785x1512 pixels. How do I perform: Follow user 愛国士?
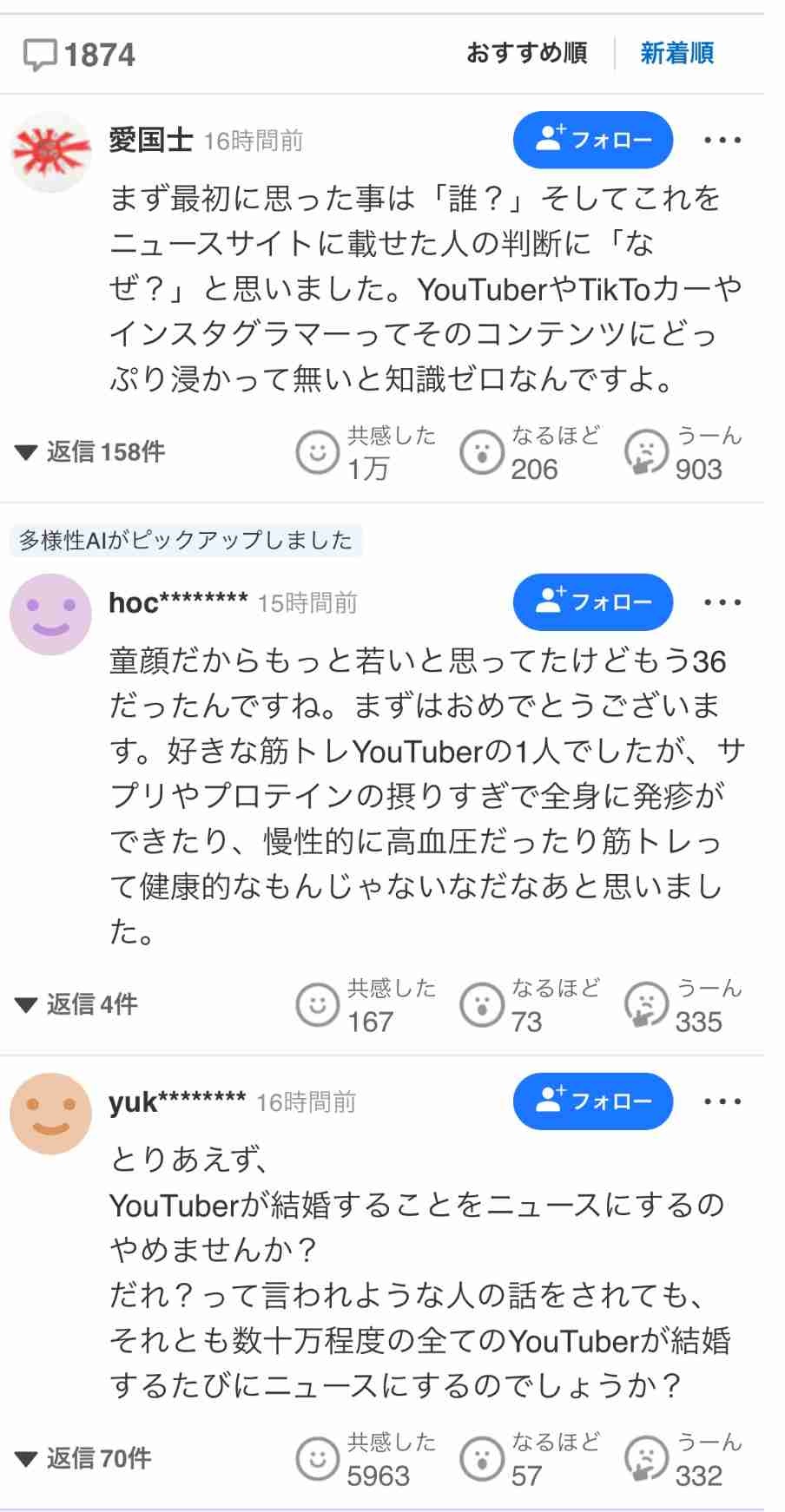593,140
